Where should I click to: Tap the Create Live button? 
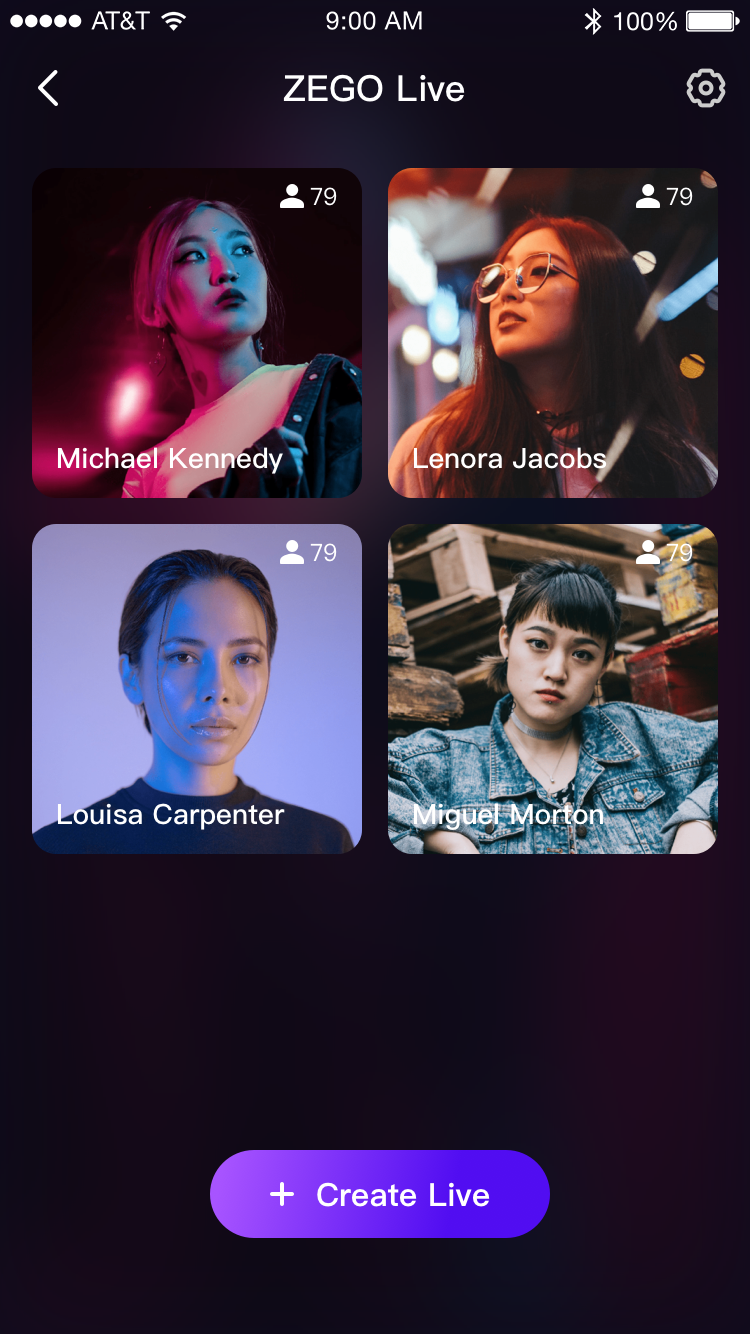380,1194
